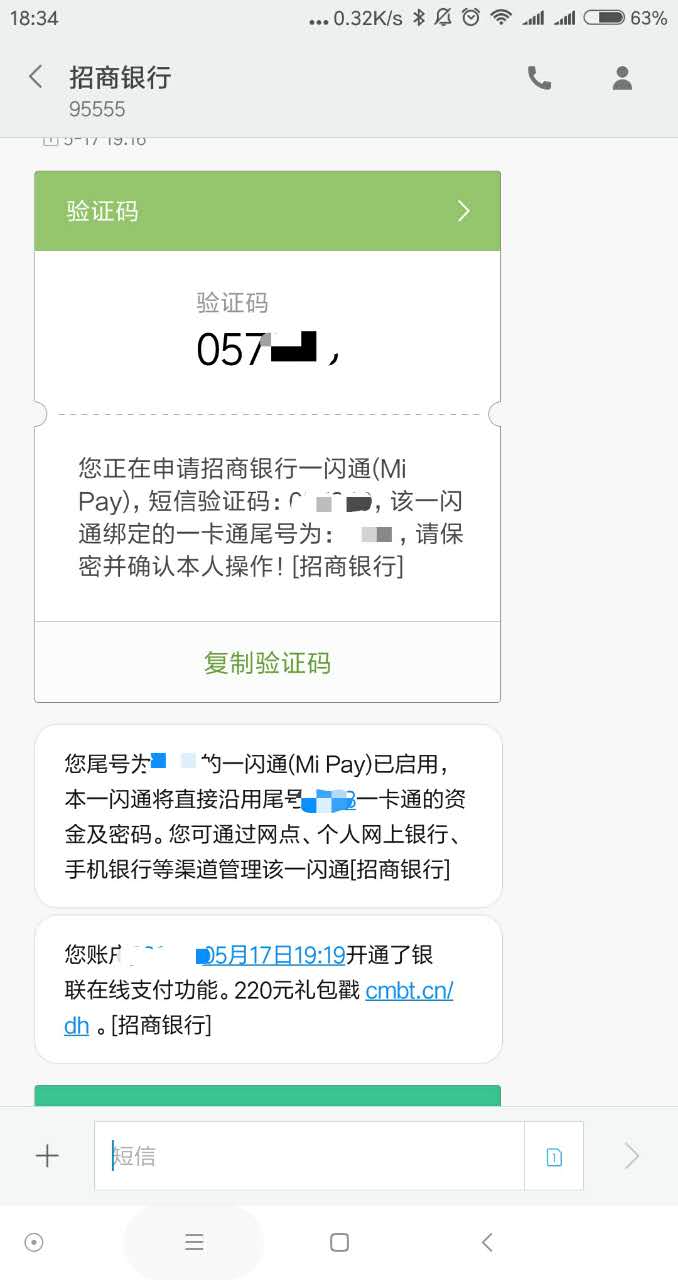Switch SIM card with the SIM icon
Screen dimensions: 678x1280
pyautogui.click(x=554, y=1157)
